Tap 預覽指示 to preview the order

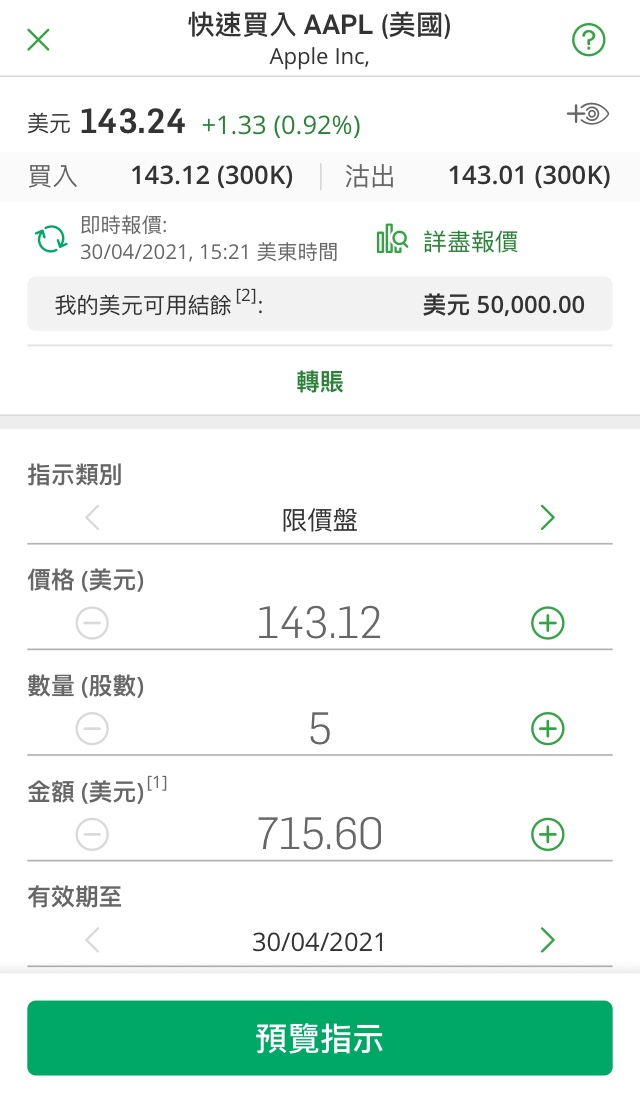pos(320,1038)
